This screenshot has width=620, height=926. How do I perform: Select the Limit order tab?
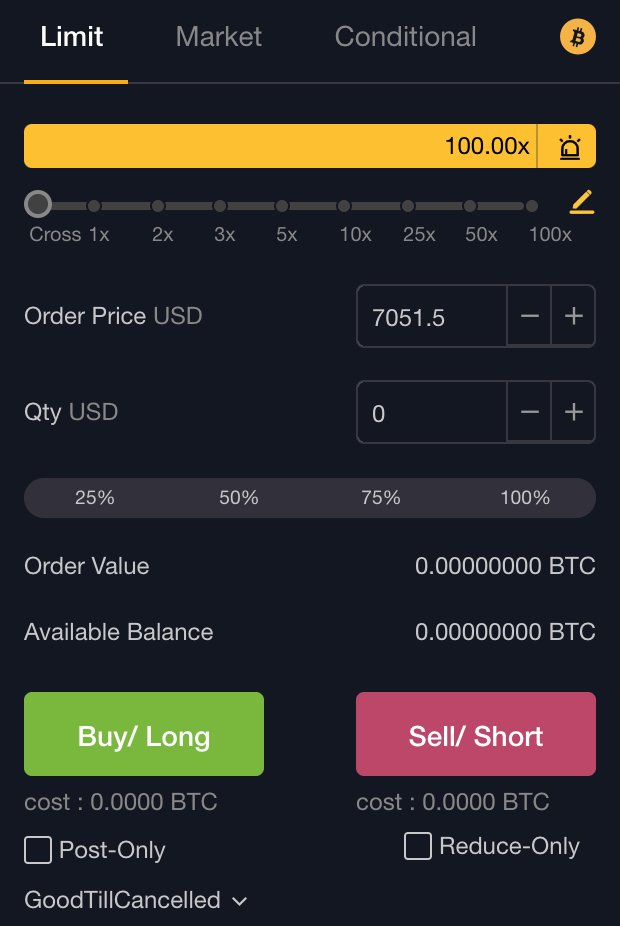(x=72, y=38)
